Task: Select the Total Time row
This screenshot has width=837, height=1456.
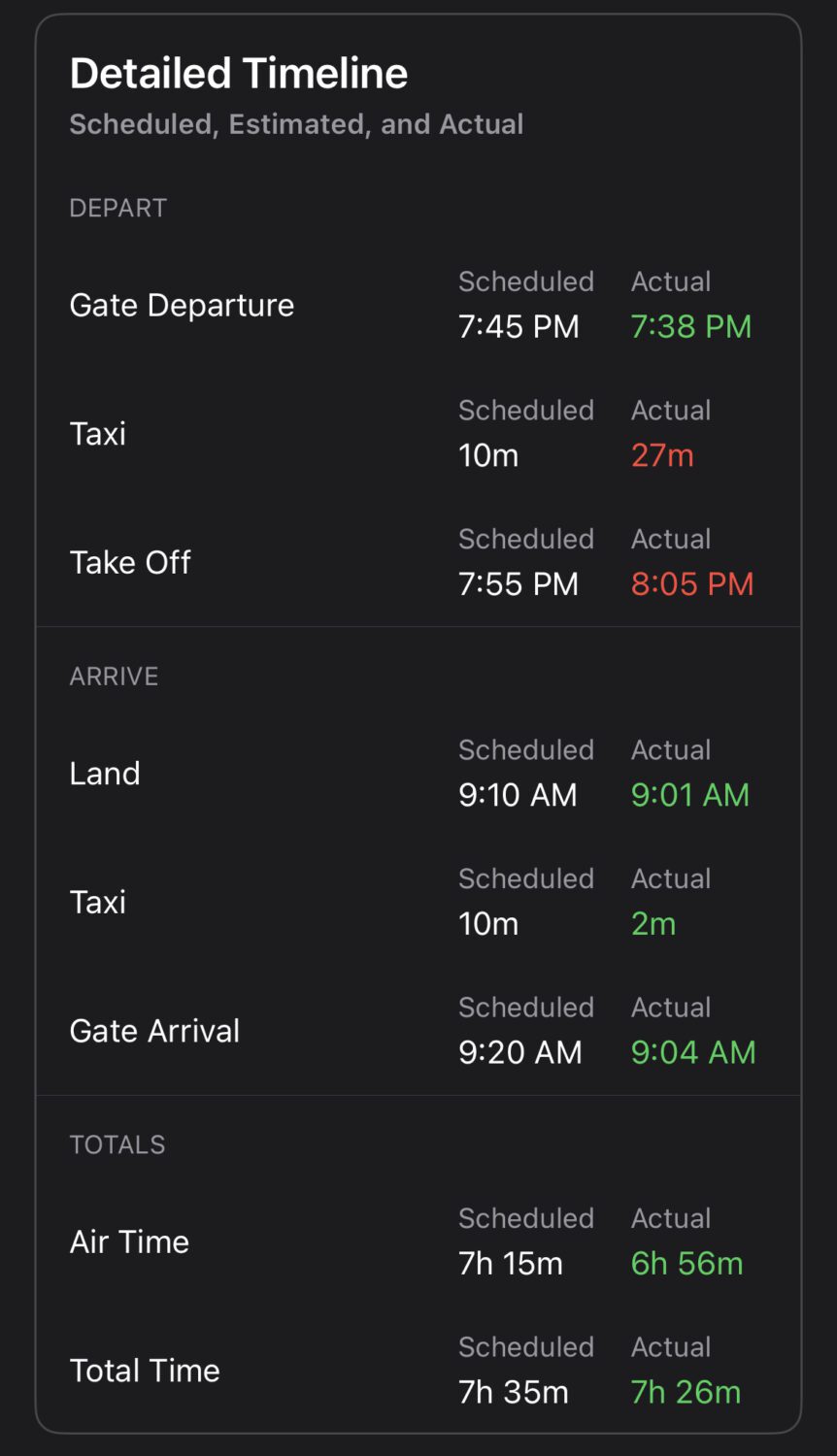Action: click(x=144, y=1371)
